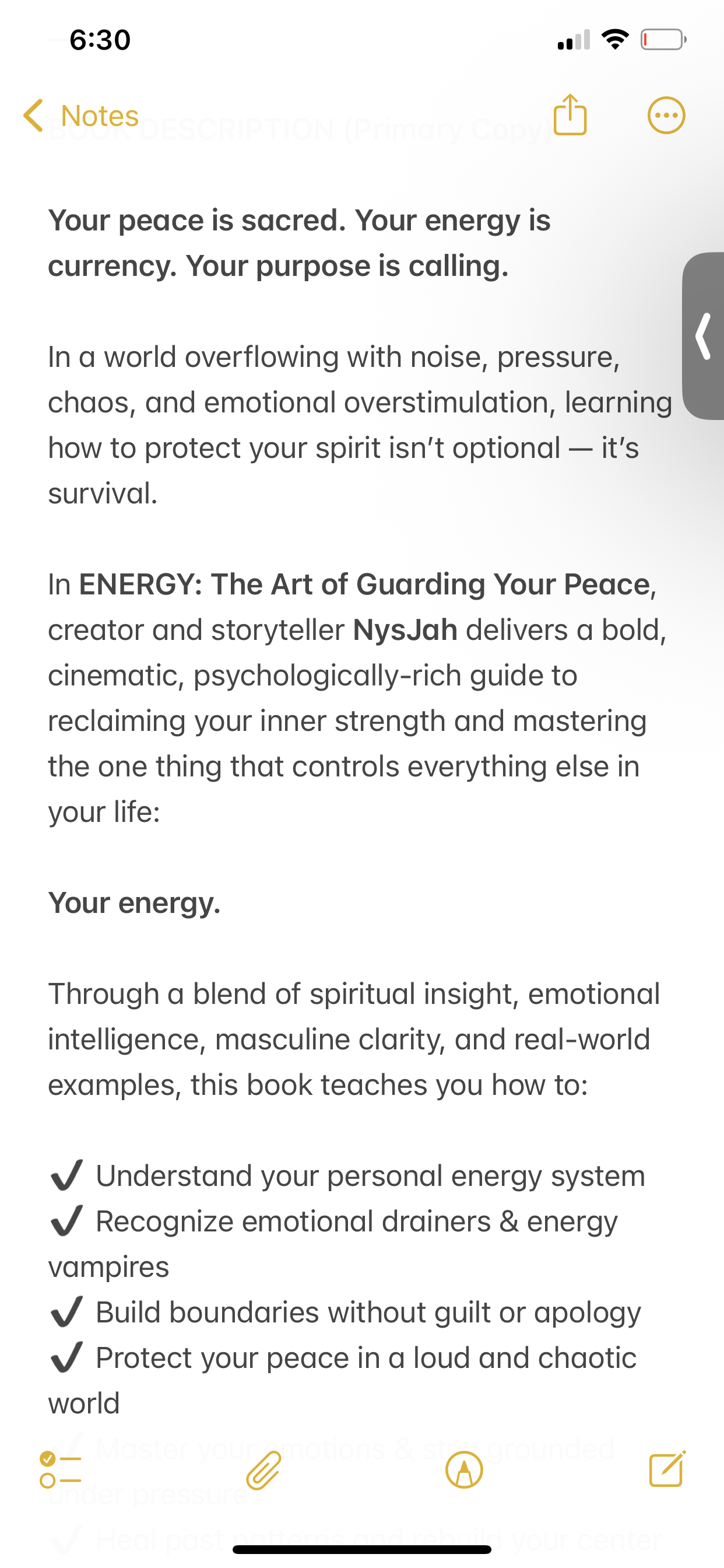Tap the attachment paperclip icon
Image resolution: width=724 pixels, height=1568 pixels.
tap(263, 1470)
